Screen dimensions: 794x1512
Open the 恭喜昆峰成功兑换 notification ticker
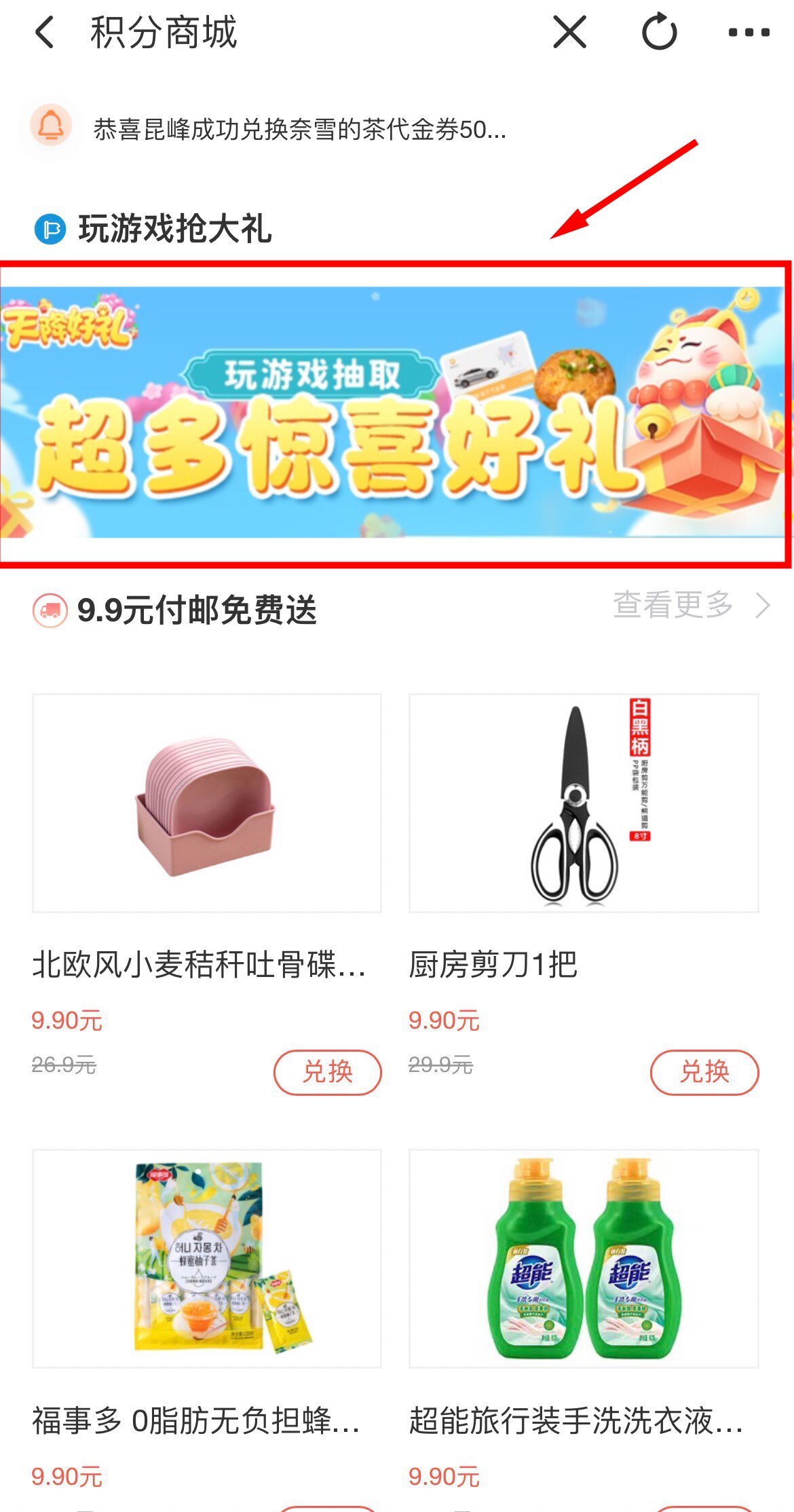click(x=299, y=129)
